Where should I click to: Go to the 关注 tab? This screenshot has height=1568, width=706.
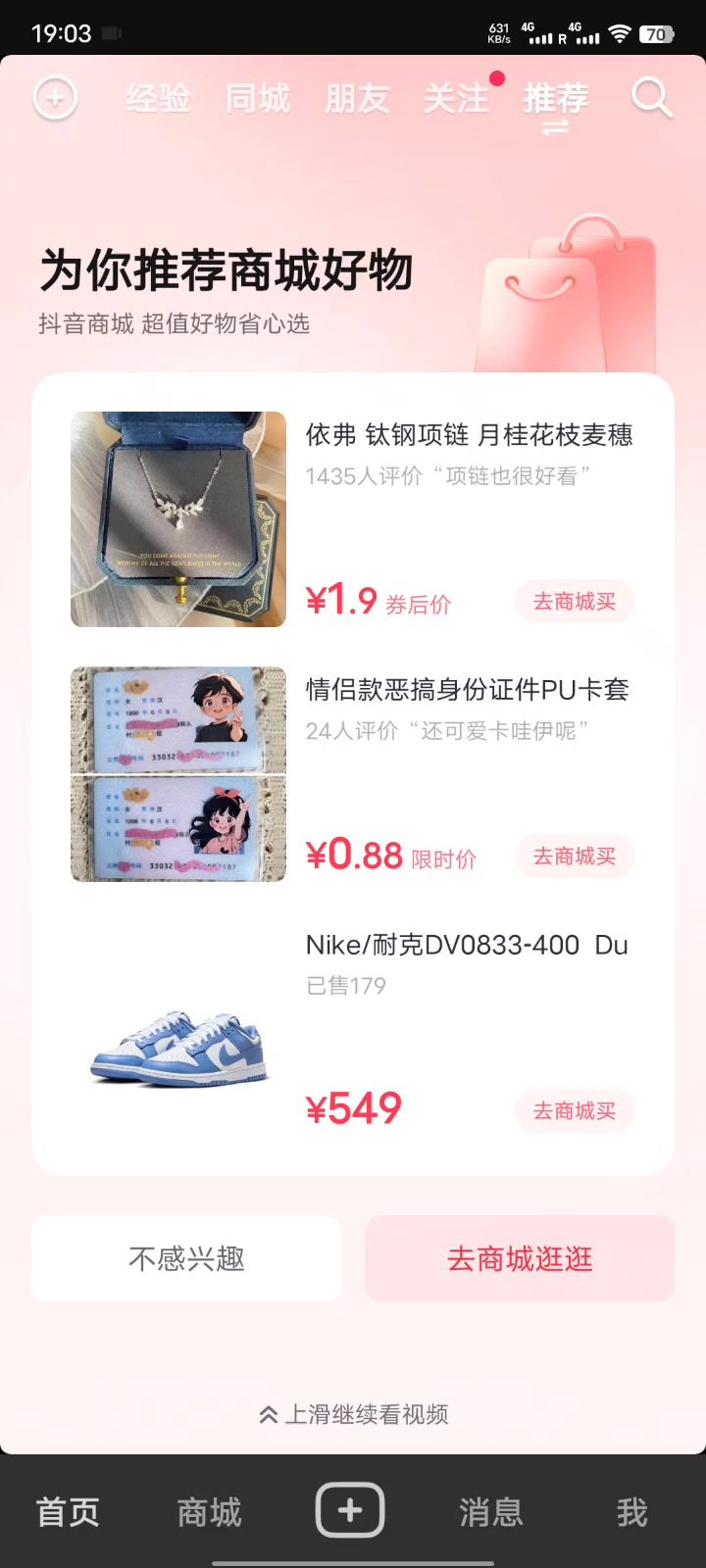tap(456, 98)
